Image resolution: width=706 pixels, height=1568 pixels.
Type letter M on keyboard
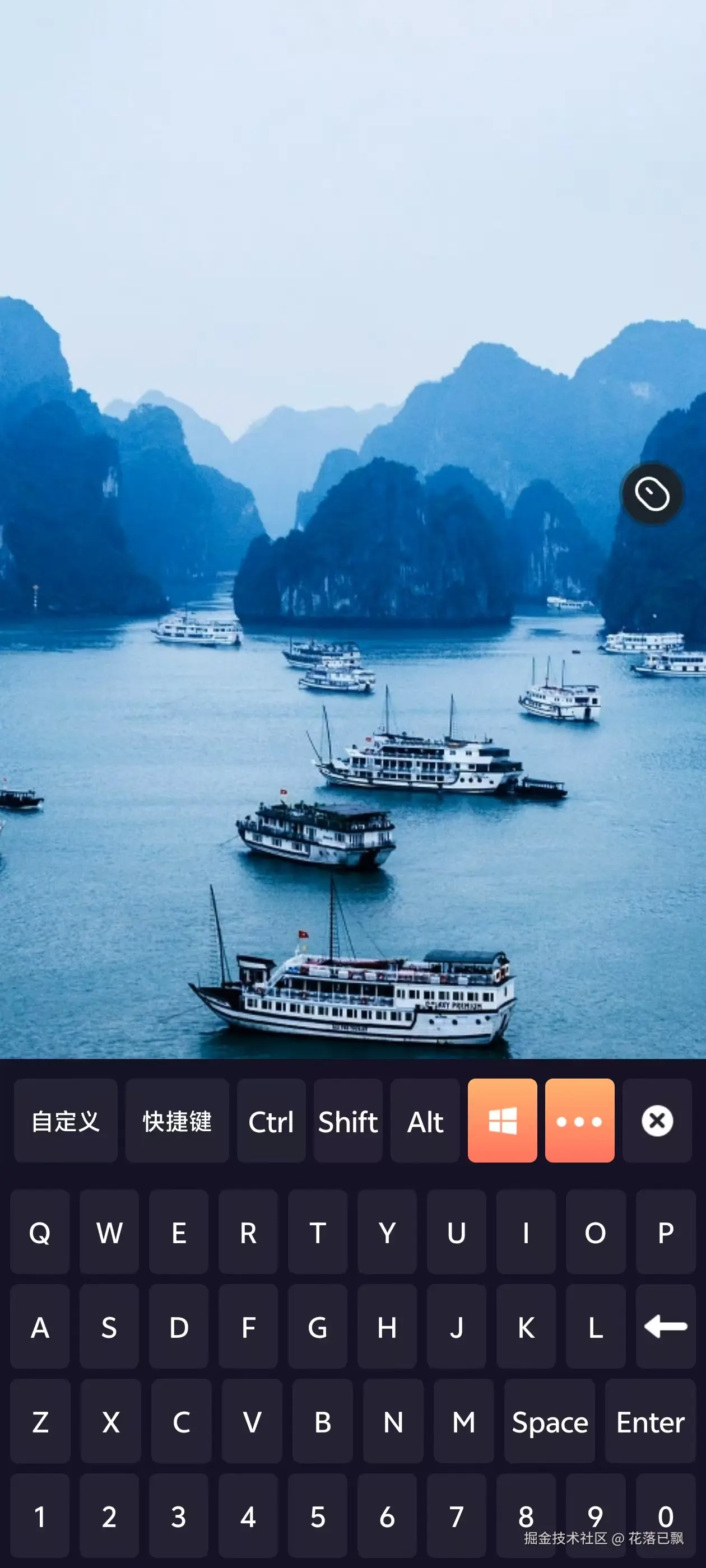(x=463, y=1422)
